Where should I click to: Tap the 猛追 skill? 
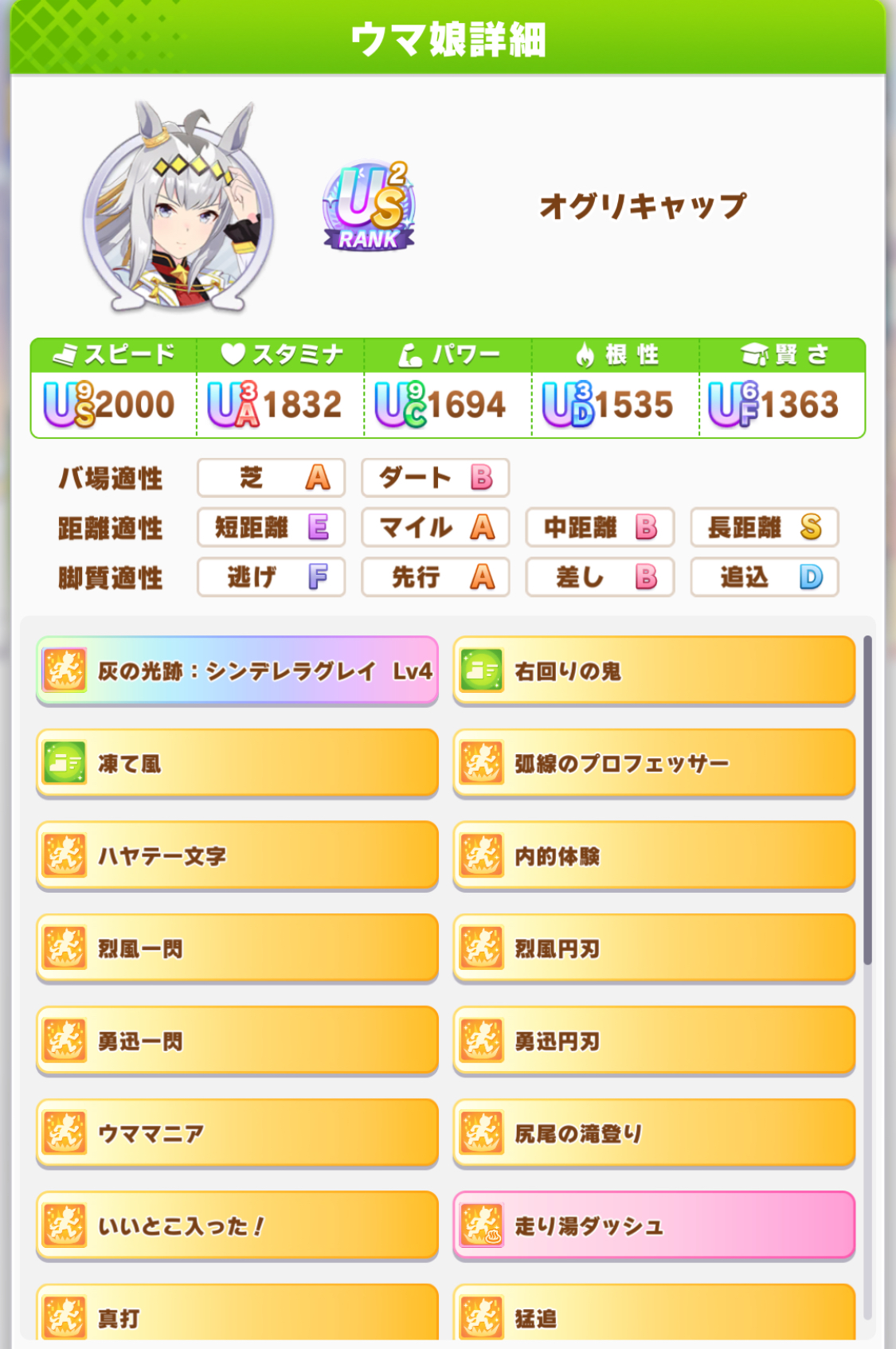653,1314
